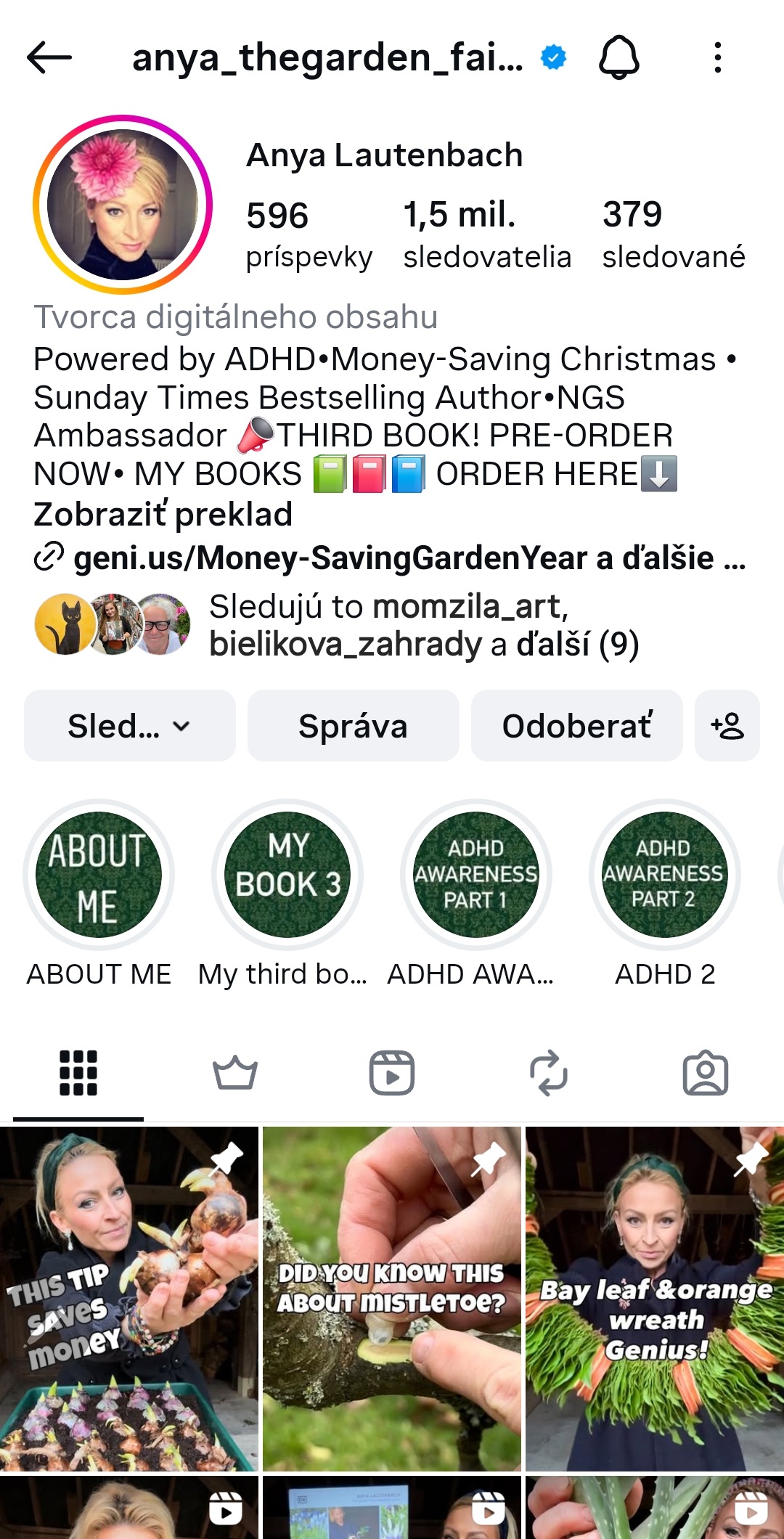This screenshot has height=1539, width=784.
Task: Open the Bay leaf & orange wreath post
Action: click(x=655, y=1299)
